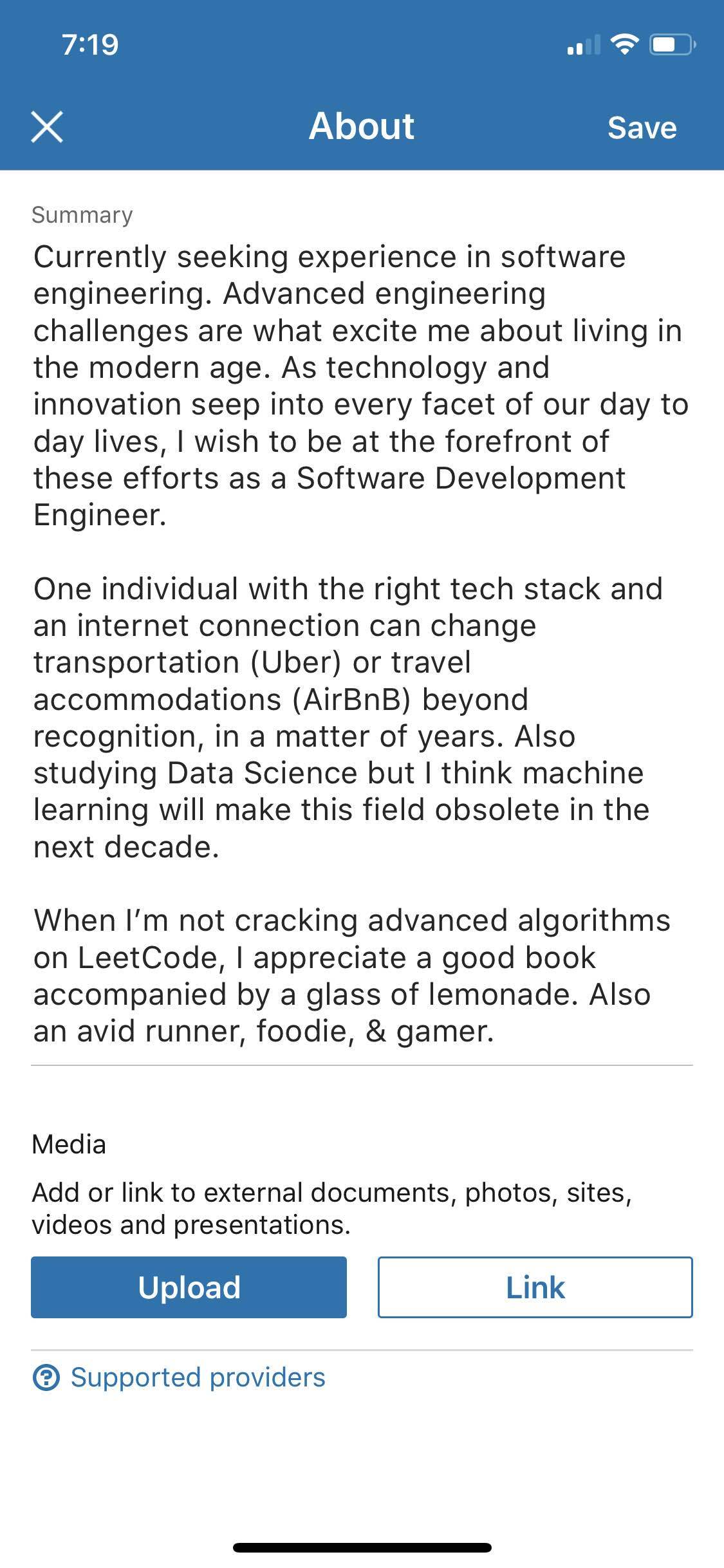Save the About changes
This screenshot has width=724, height=1568.
[x=642, y=127]
